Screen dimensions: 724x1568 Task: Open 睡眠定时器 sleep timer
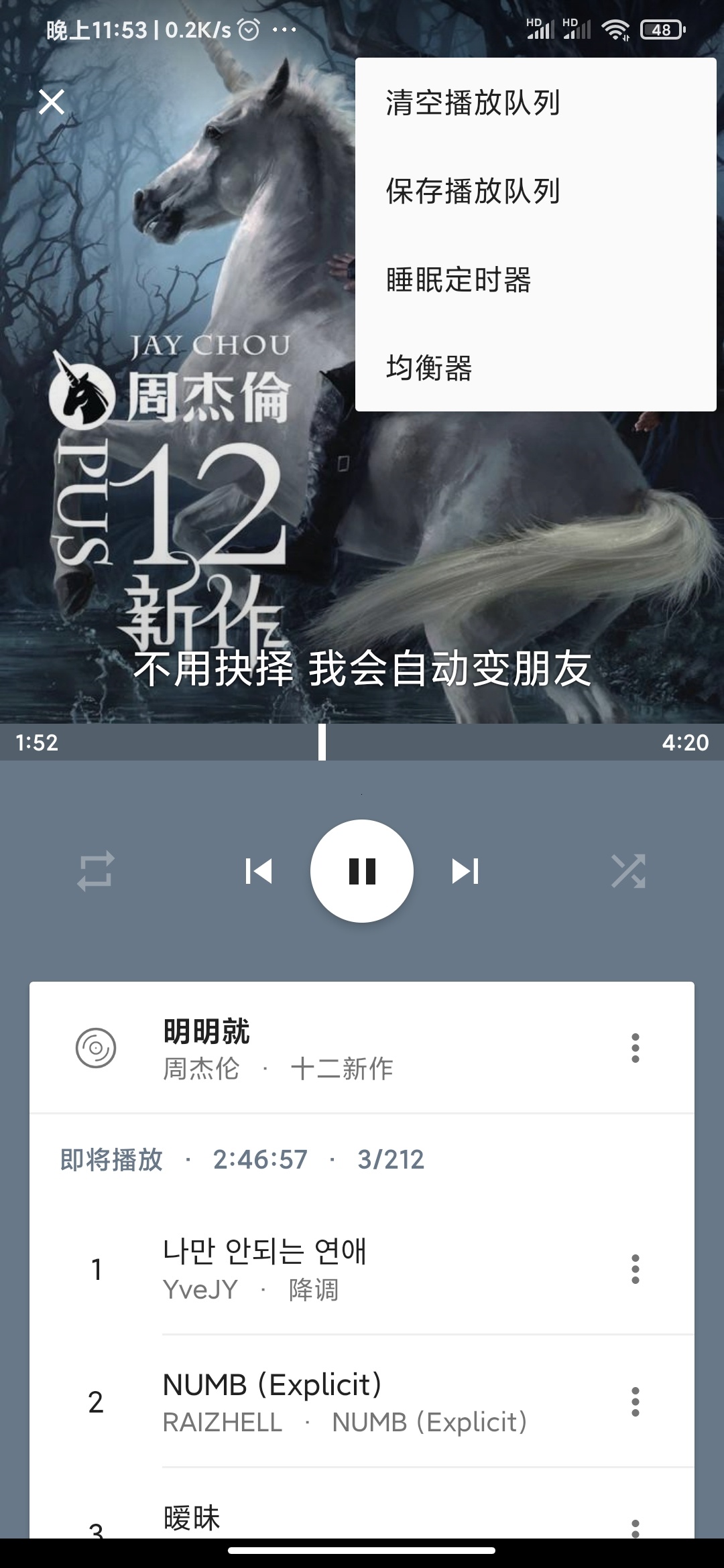click(x=459, y=279)
